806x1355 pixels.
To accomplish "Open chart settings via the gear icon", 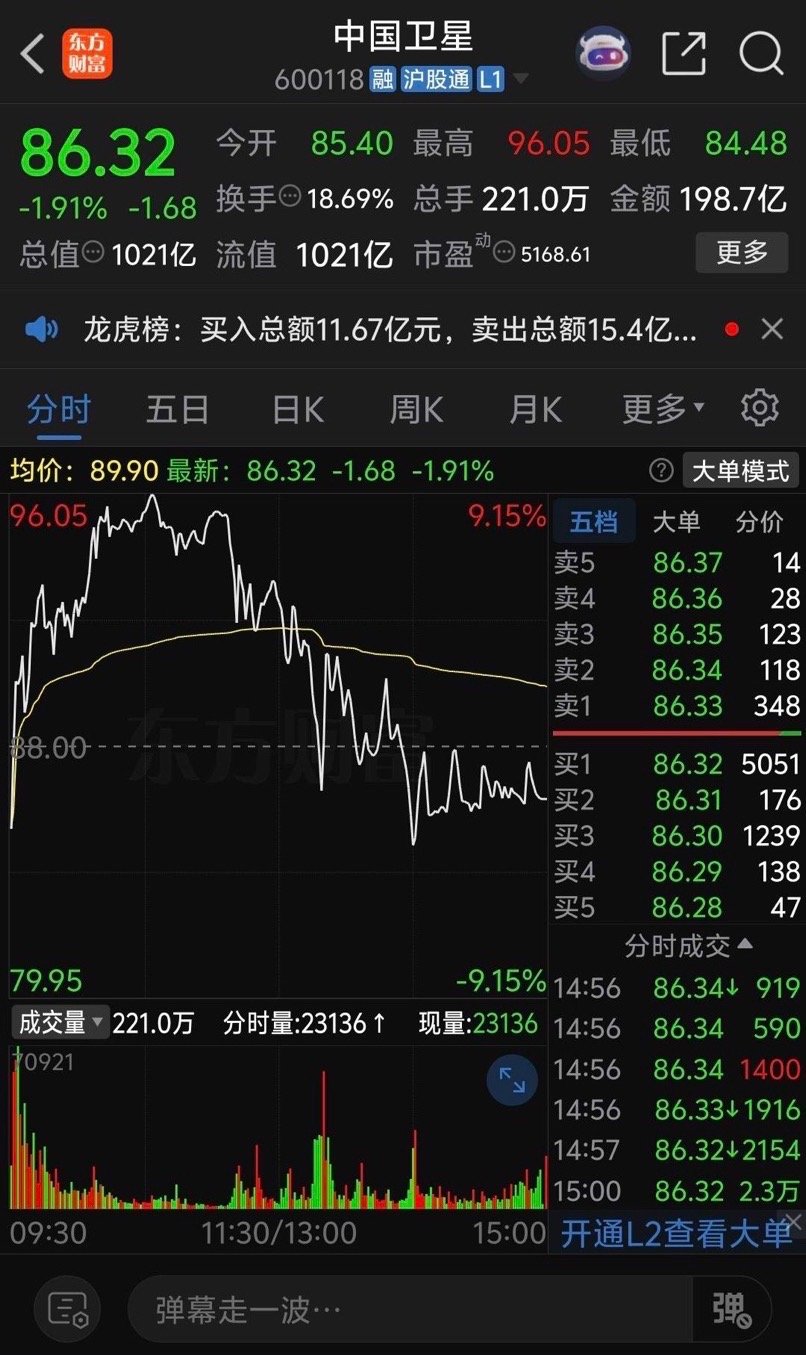I will [760, 408].
